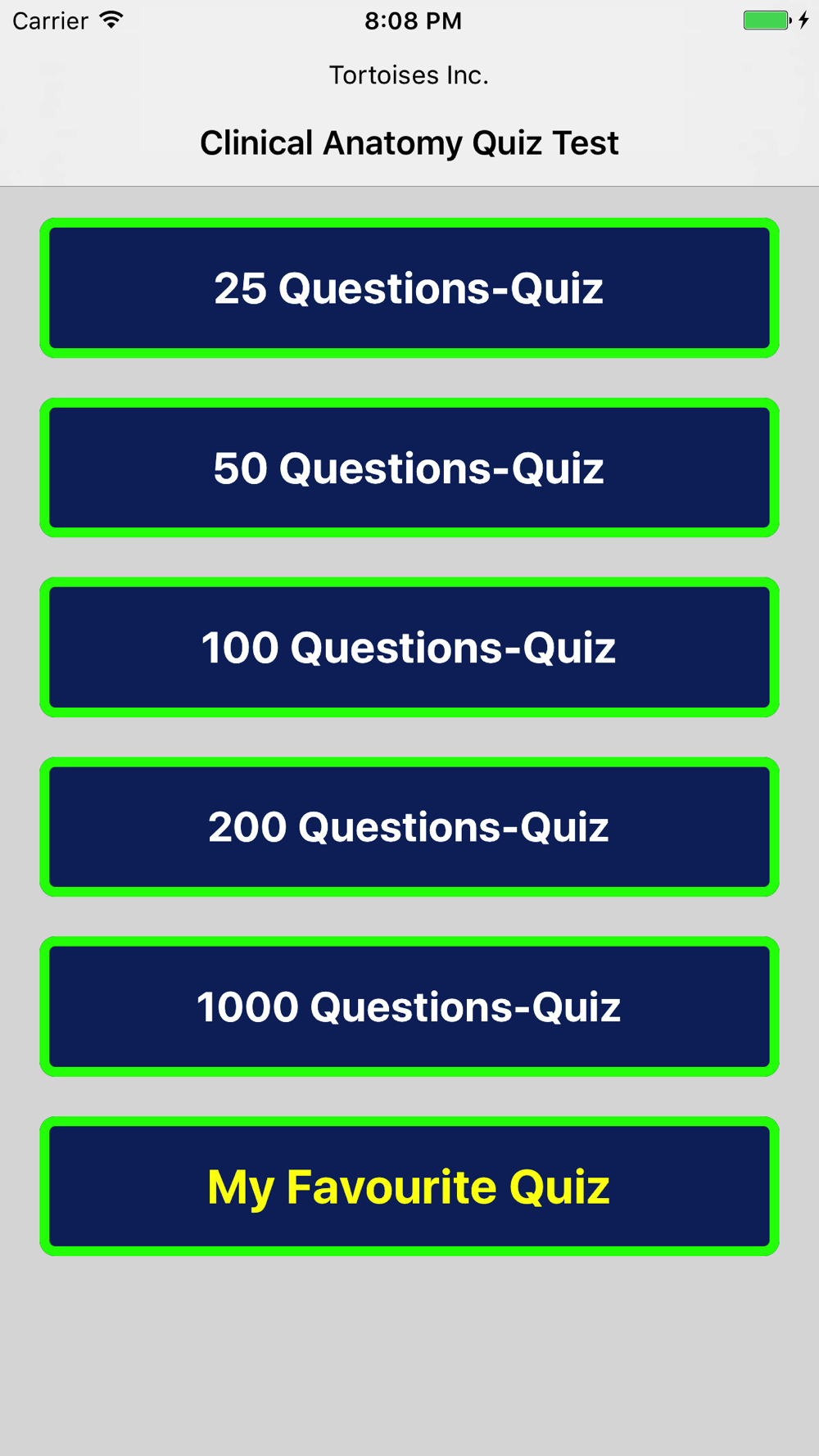Begin the 200 Questions-Quiz
Viewport: 819px width, 1456px height.
(409, 826)
